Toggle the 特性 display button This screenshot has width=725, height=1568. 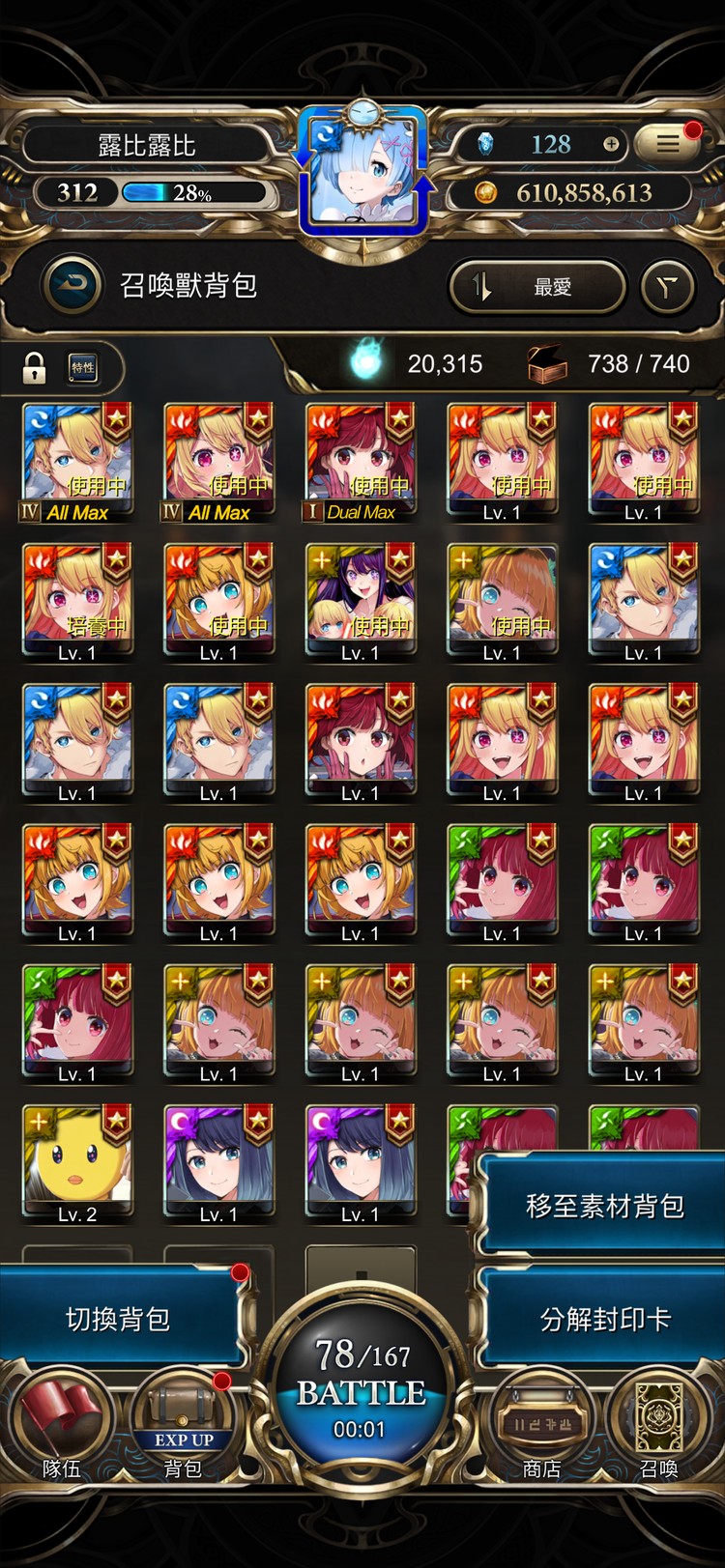[x=83, y=367]
